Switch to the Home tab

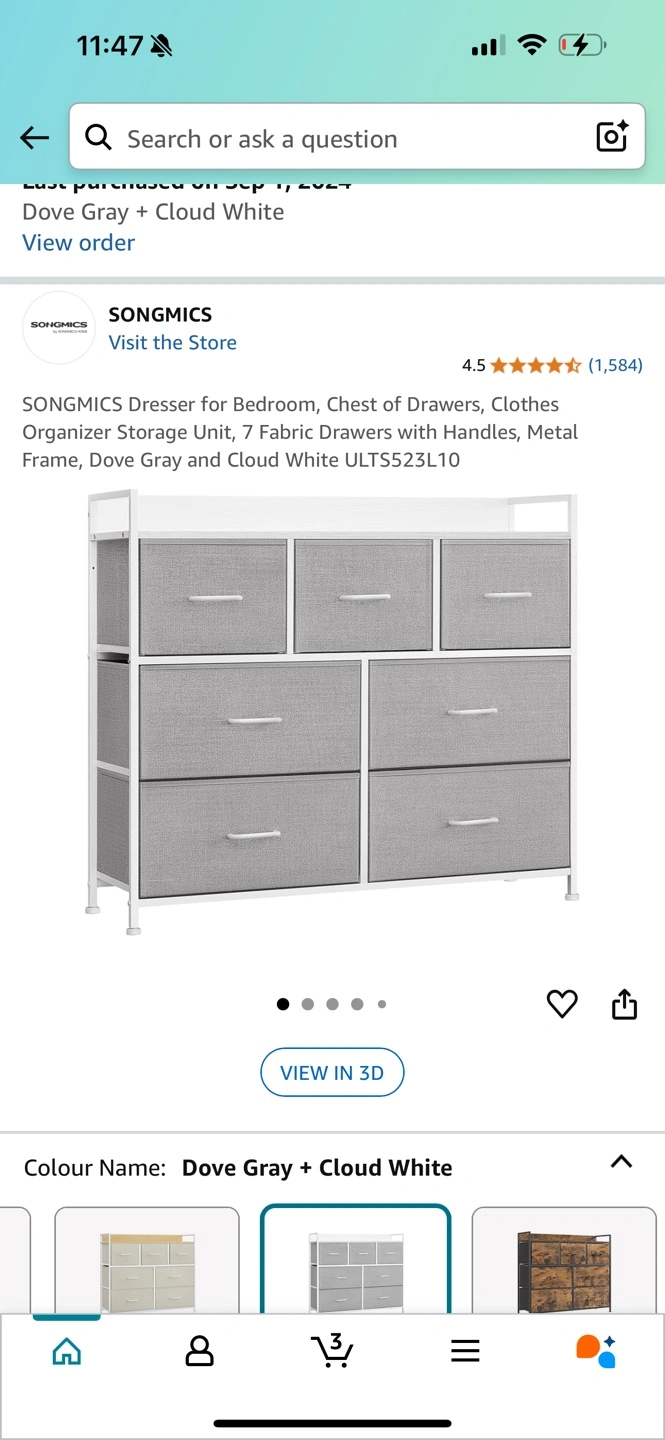(67, 1352)
